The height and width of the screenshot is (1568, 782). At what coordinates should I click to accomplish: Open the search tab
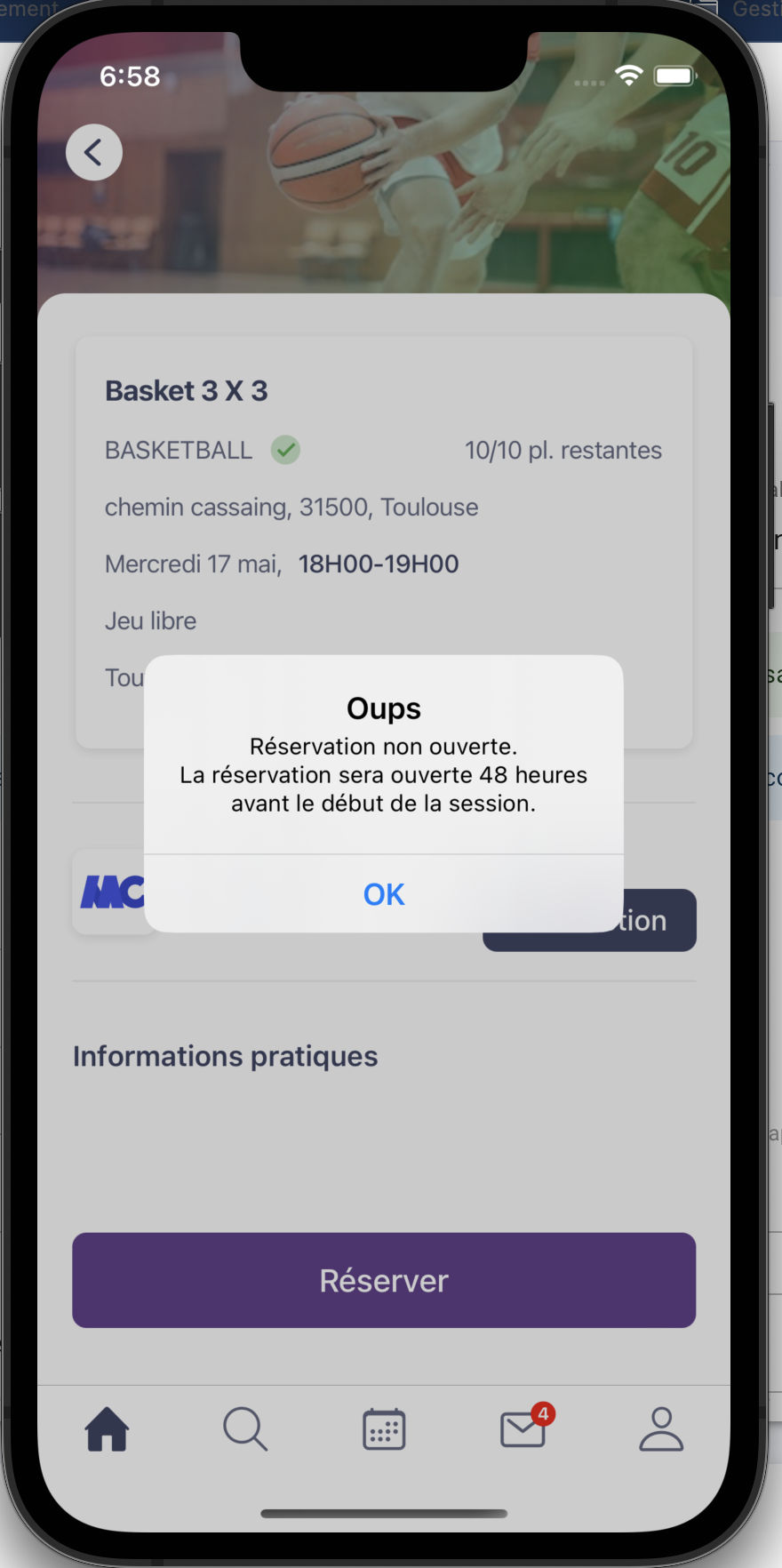coord(245,1429)
